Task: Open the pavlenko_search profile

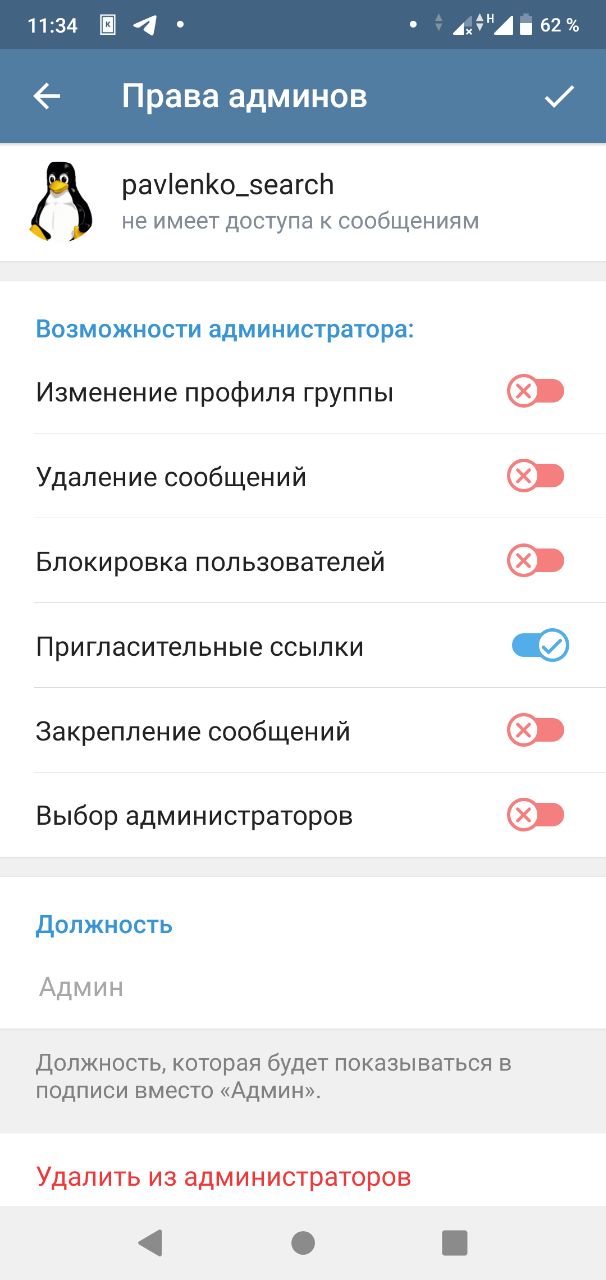Action: point(303,202)
